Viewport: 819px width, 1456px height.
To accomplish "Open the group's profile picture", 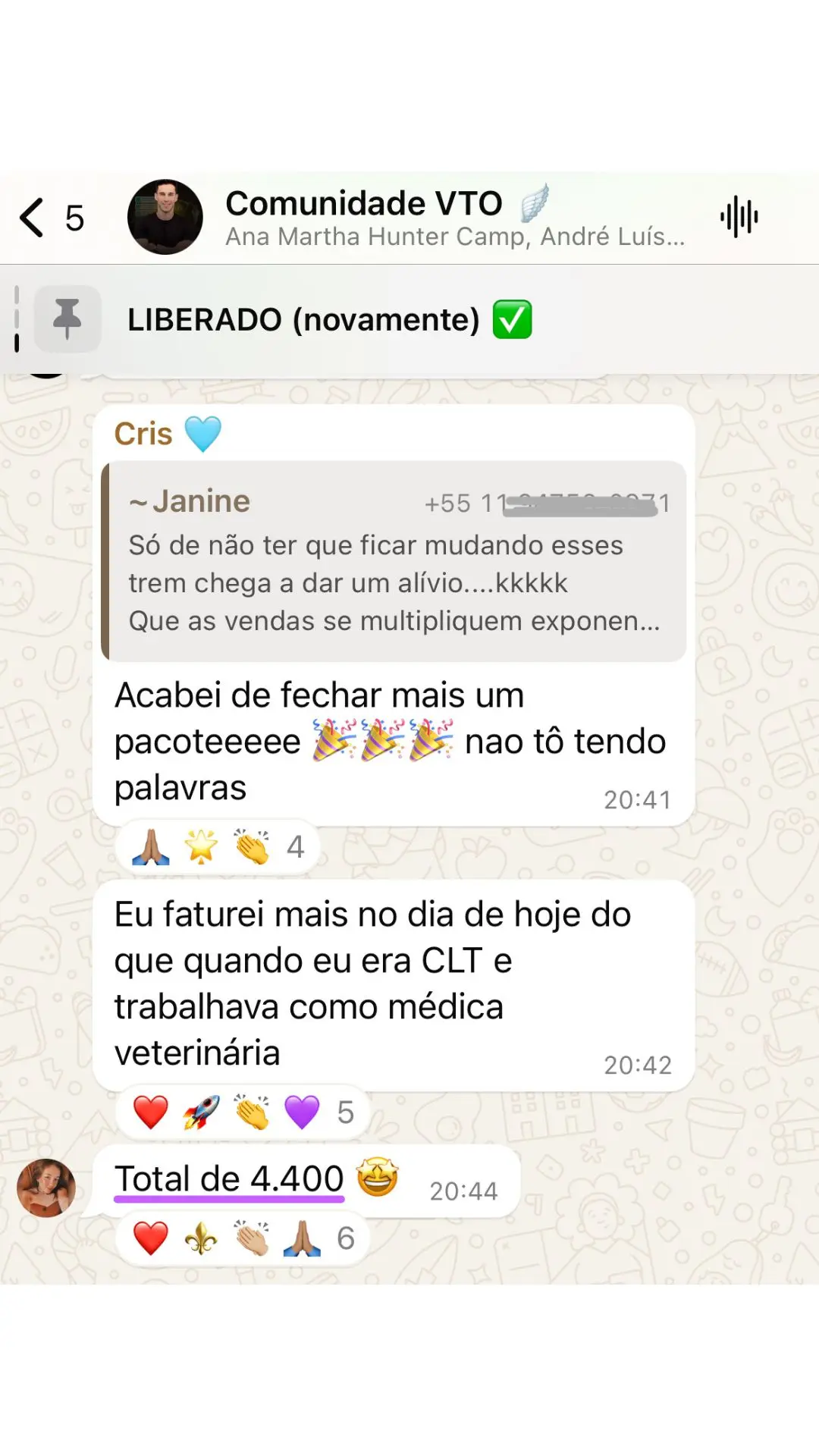I will [165, 218].
